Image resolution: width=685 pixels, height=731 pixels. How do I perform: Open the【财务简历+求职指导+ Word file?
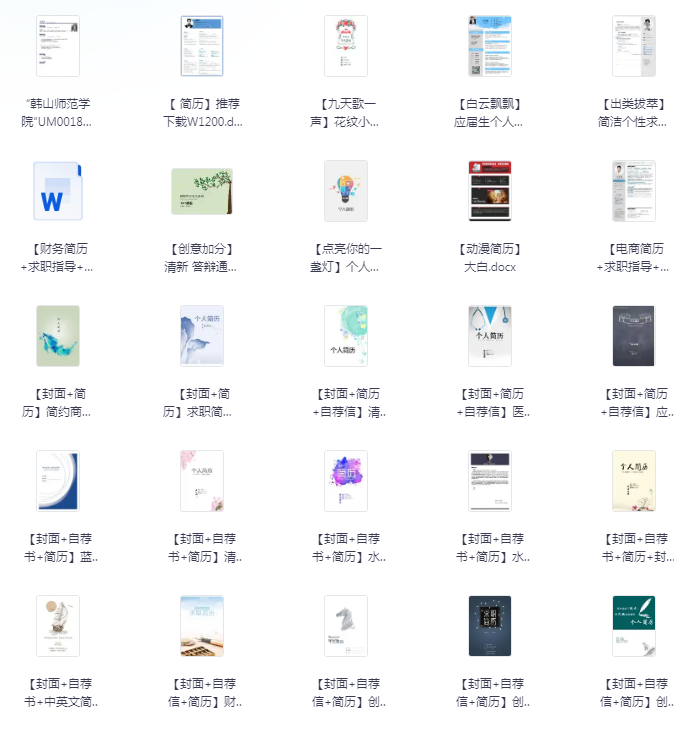coord(57,192)
